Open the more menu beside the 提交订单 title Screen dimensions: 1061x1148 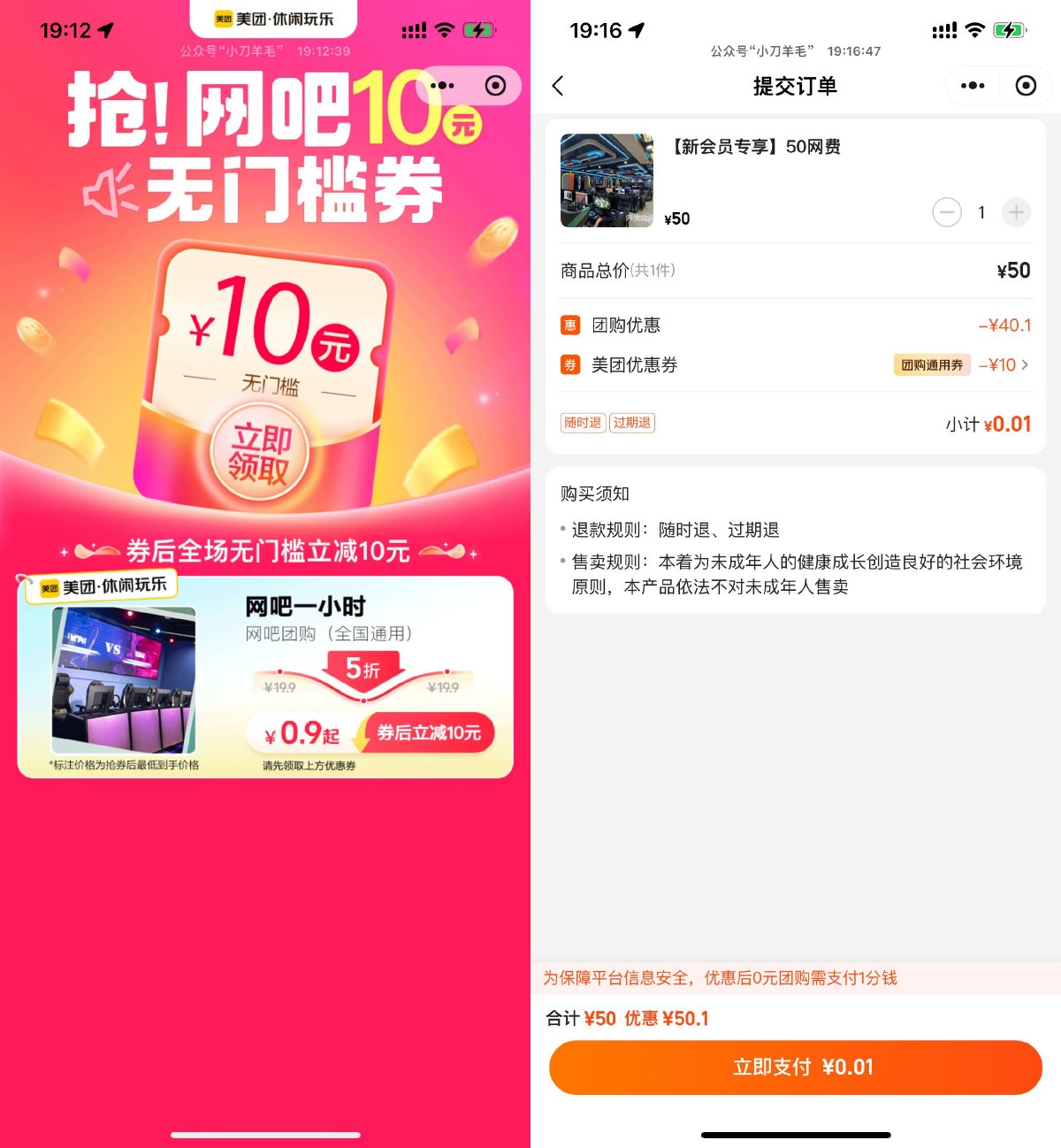coord(973,86)
